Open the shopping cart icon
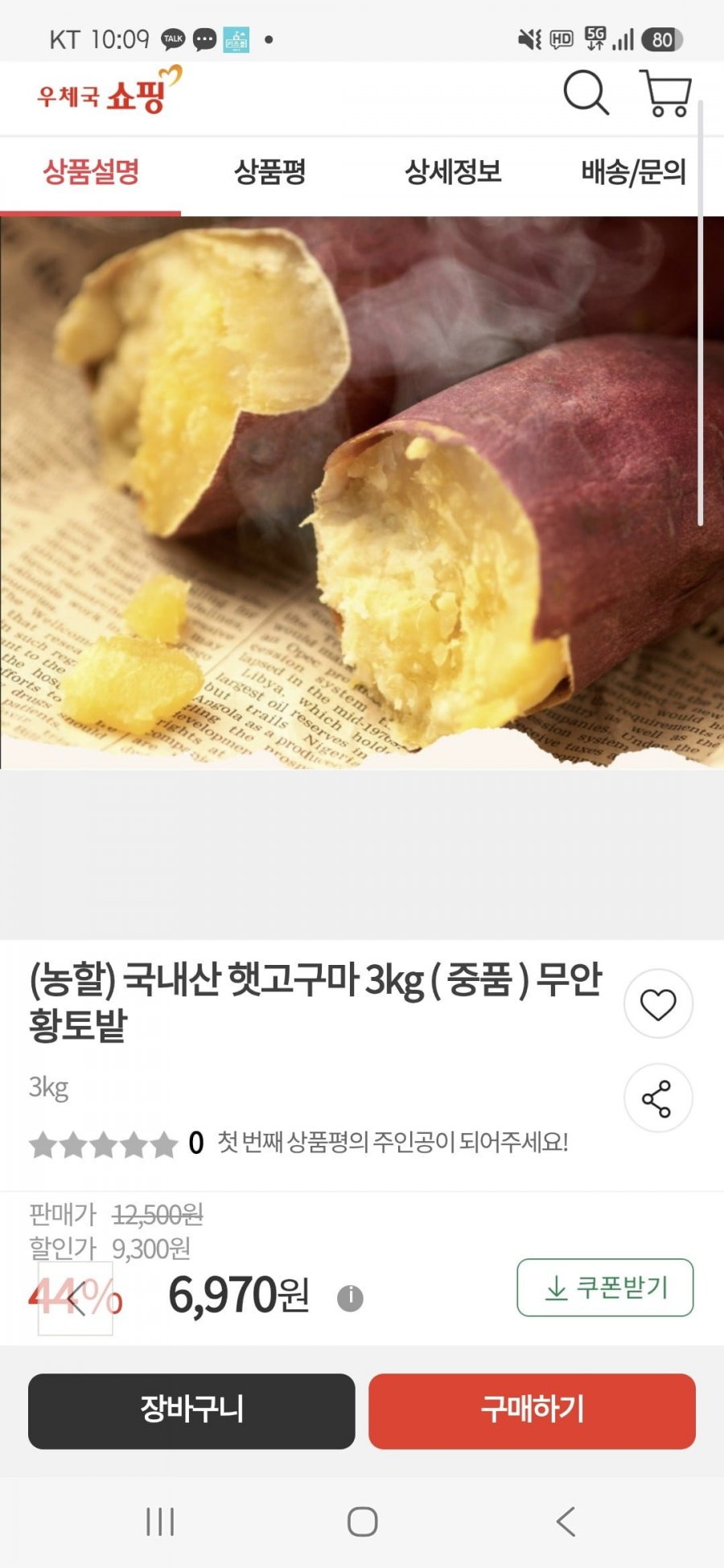The width and height of the screenshot is (724, 1568). click(665, 93)
